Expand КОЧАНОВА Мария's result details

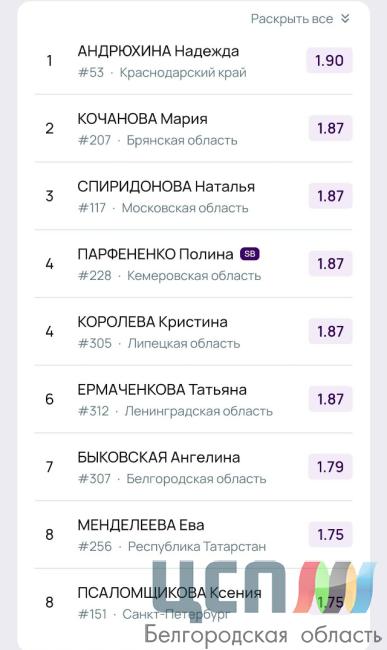(x=194, y=128)
